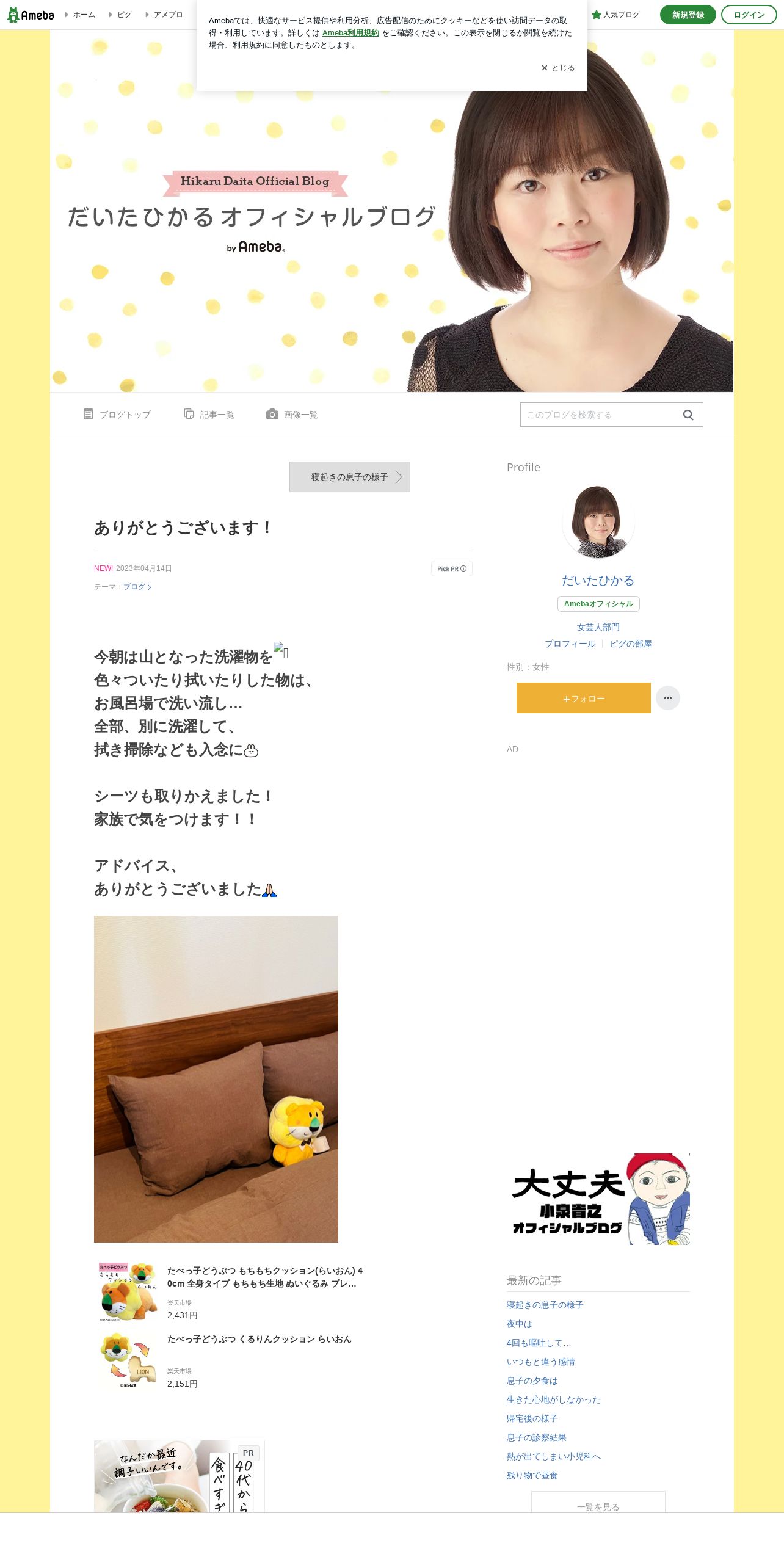
Task: Open the 画像一覧 tab
Action: [x=292, y=415]
